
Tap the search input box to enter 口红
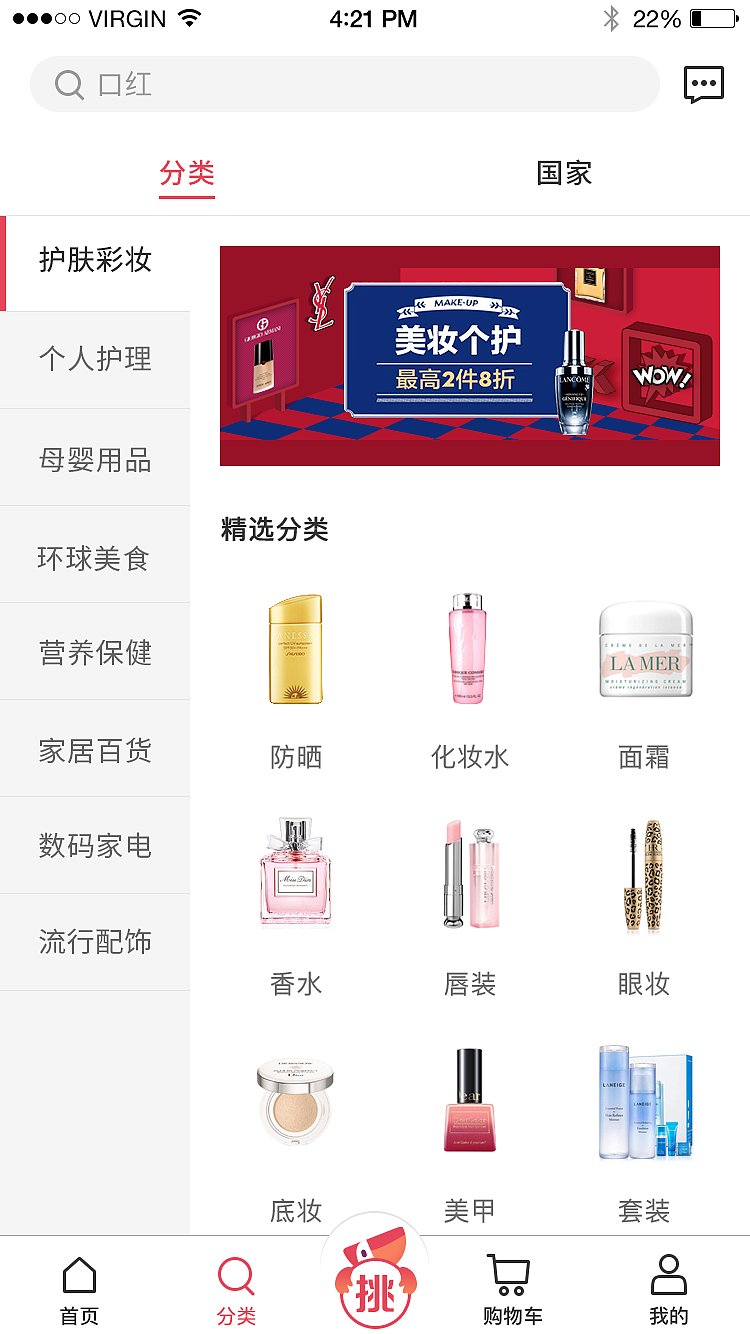(x=345, y=84)
